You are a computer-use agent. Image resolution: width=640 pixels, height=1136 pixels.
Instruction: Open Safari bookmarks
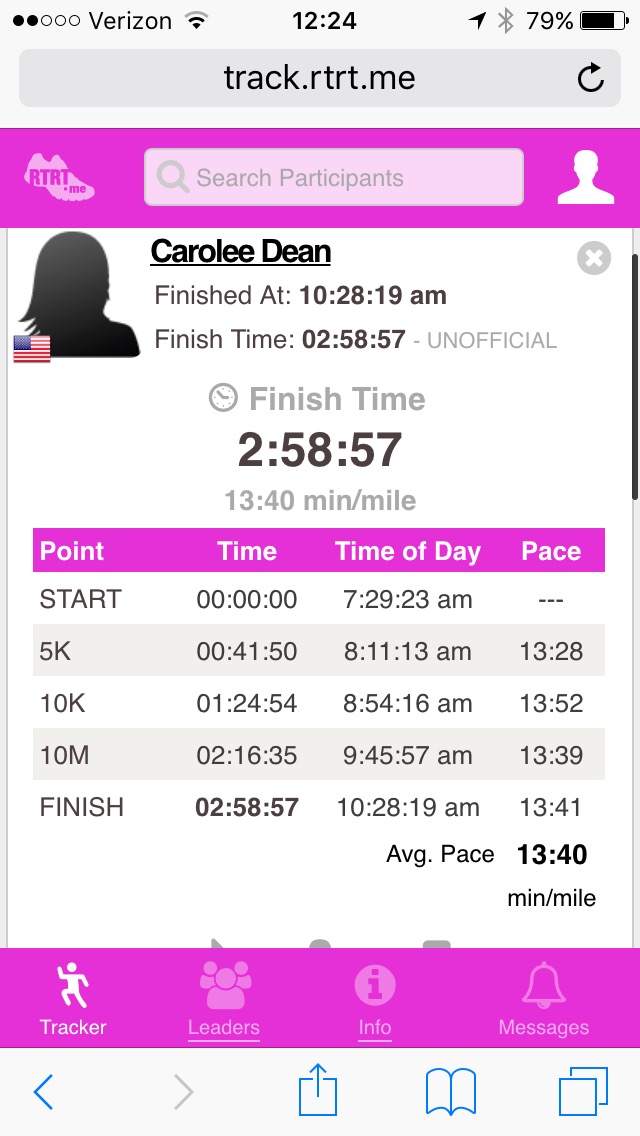pos(450,1092)
